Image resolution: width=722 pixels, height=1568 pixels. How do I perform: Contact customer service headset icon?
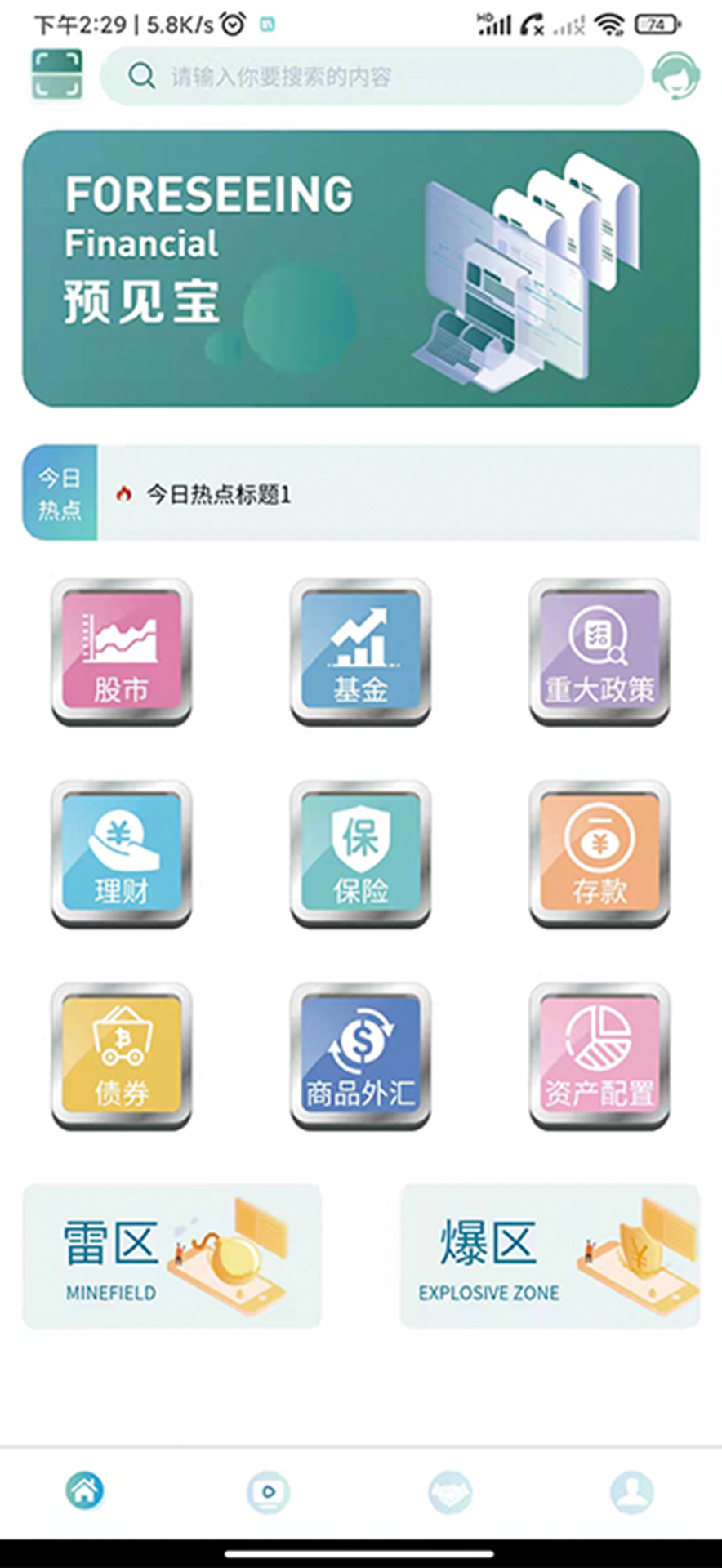pyautogui.click(x=675, y=75)
